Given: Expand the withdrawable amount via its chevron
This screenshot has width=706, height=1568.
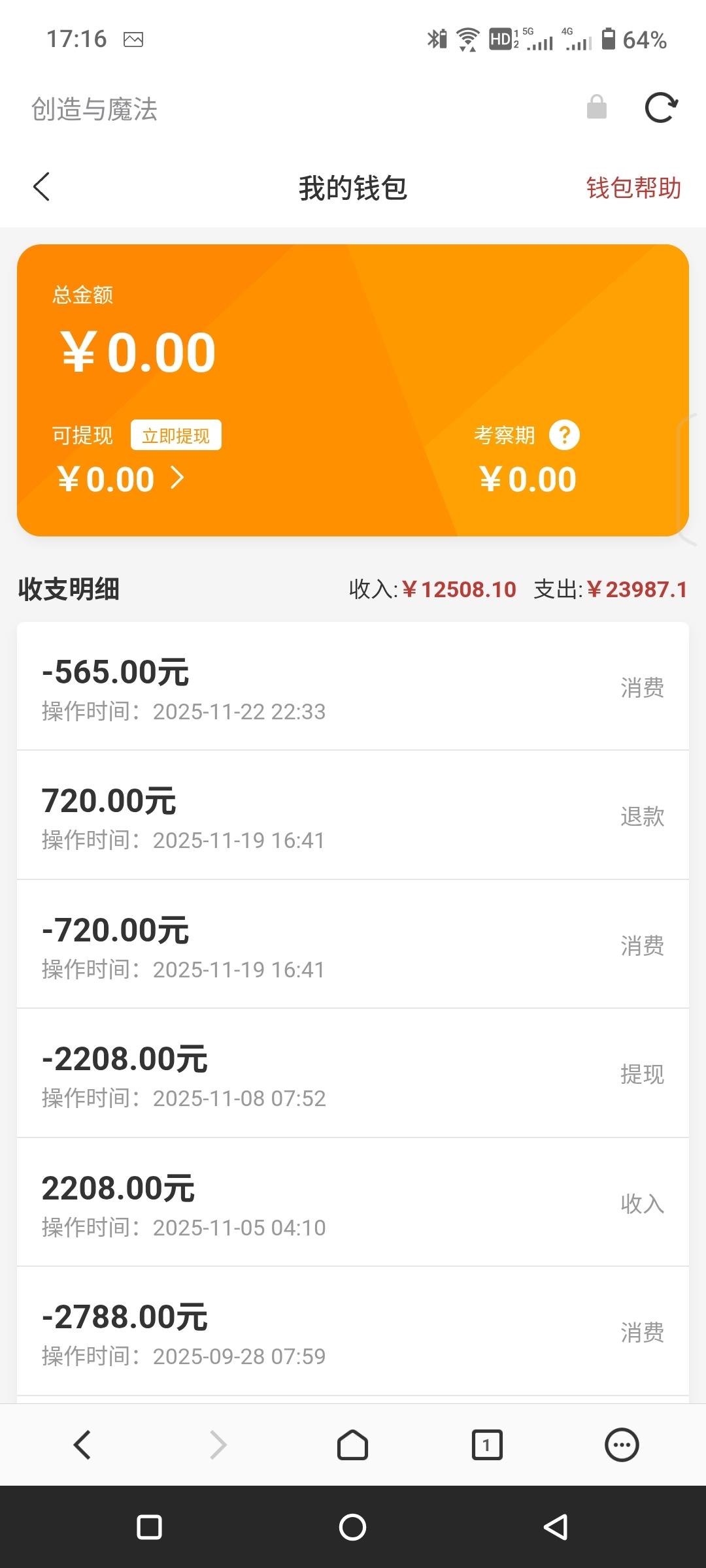Looking at the screenshot, I should click(178, 479).
